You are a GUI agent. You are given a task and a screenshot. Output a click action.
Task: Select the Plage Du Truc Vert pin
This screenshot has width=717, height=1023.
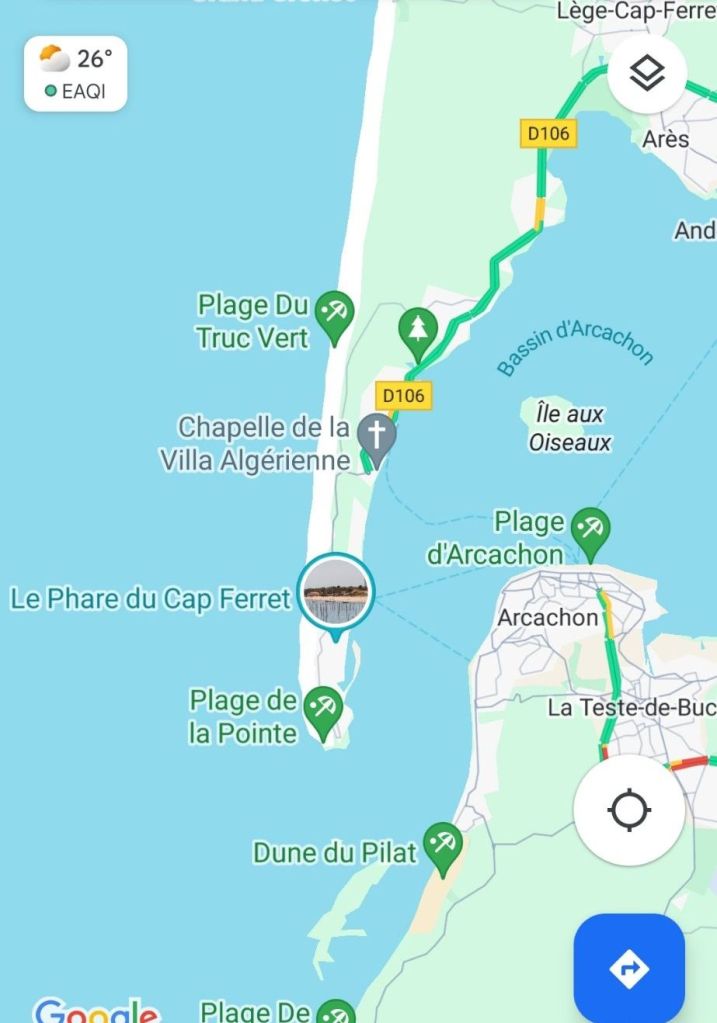pos(334,314)
